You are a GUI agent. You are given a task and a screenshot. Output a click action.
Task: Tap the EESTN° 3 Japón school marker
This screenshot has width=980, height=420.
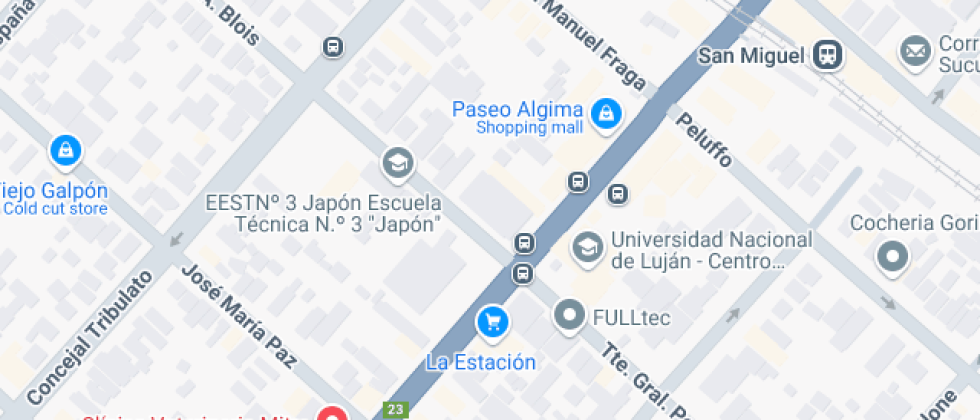(x=397, y=162)
